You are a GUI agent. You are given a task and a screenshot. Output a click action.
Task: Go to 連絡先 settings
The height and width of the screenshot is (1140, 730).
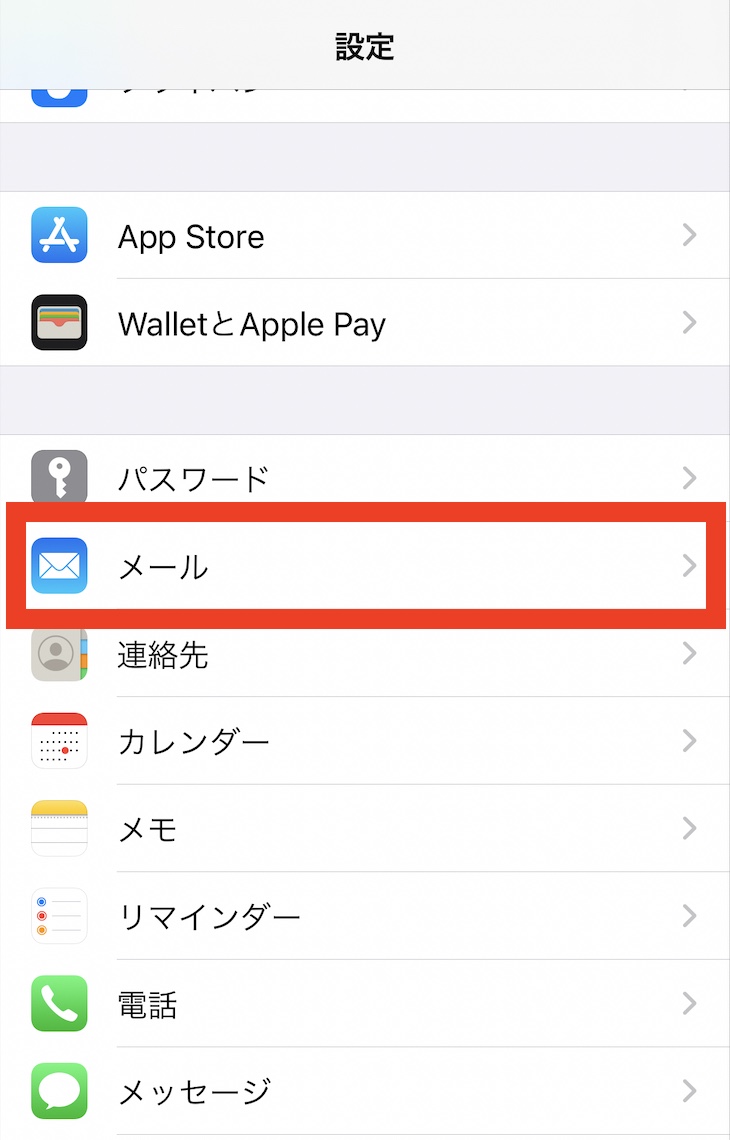(x=365, y=654)
